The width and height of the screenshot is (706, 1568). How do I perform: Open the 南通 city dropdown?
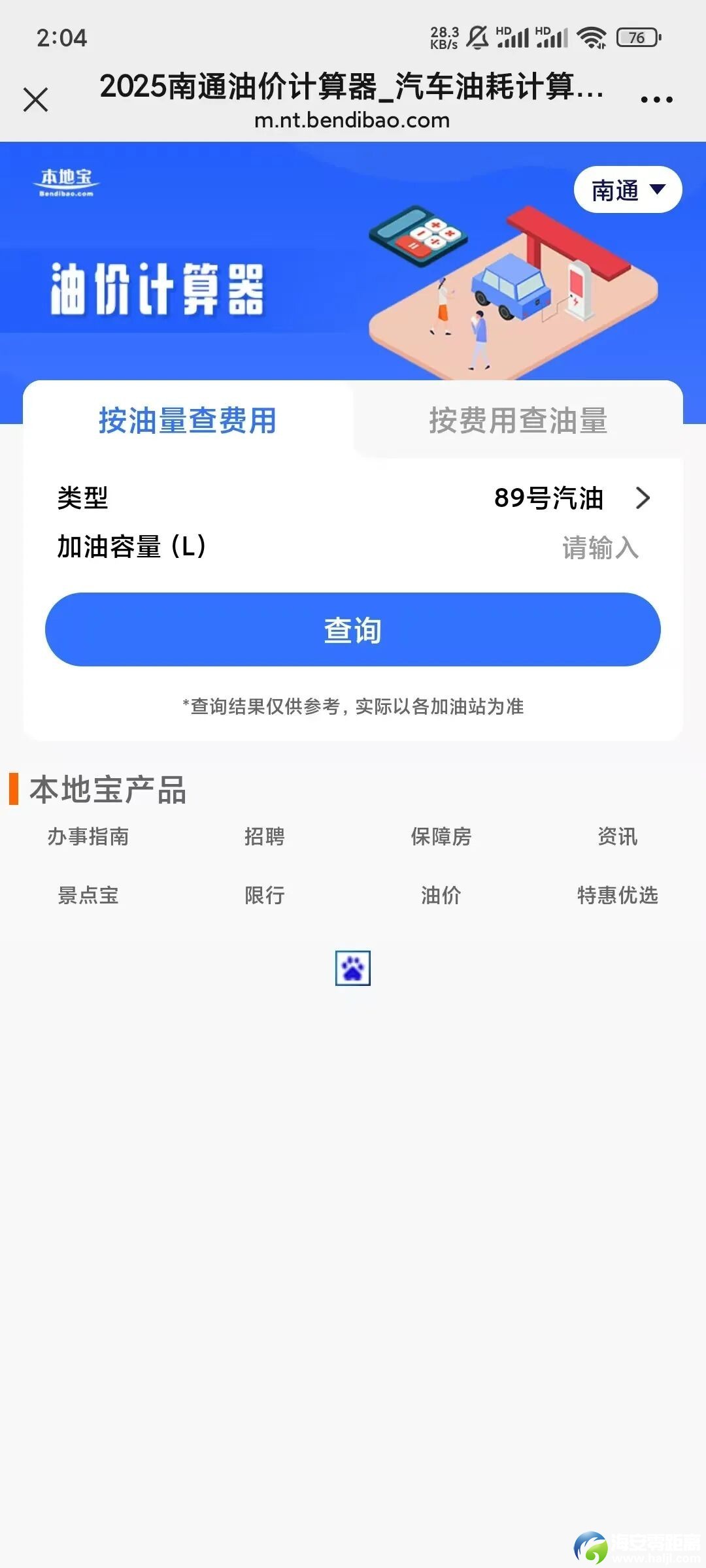[628, 190]
